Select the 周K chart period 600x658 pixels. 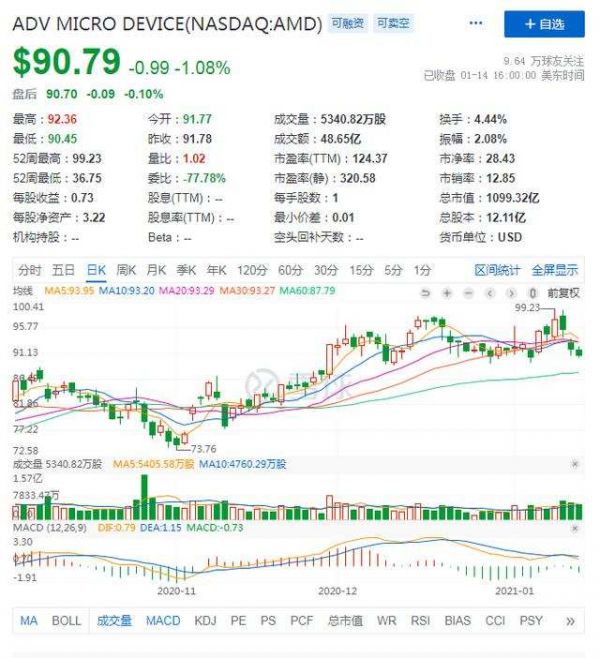click(x=126, y=270)
